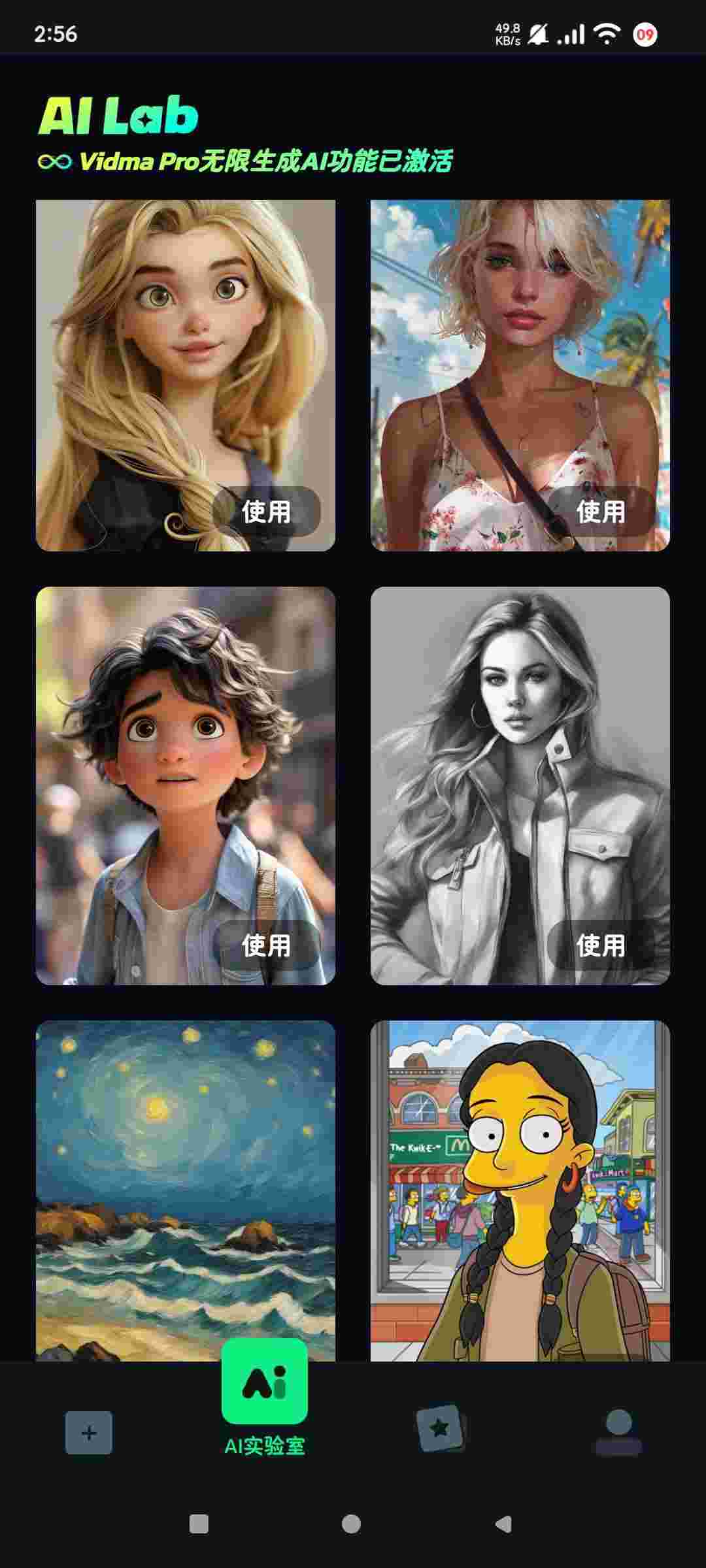This screenshot has width=706, height=1568.
Task: Return to the home screen
Action: [351, 1524]
